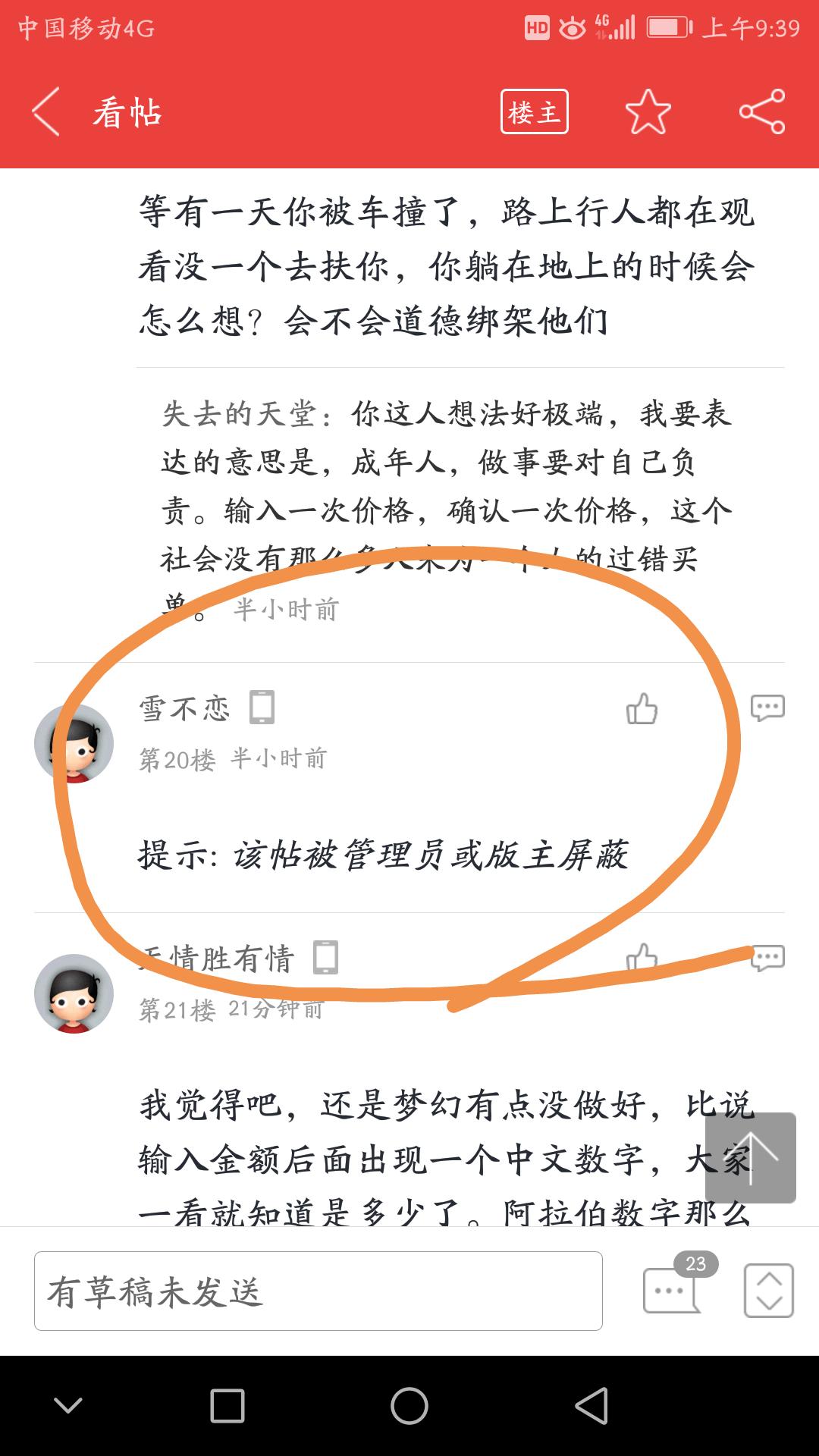Screen dimensions: 819x1456
Task: View the 23 comments
Action: point(673,1289)
